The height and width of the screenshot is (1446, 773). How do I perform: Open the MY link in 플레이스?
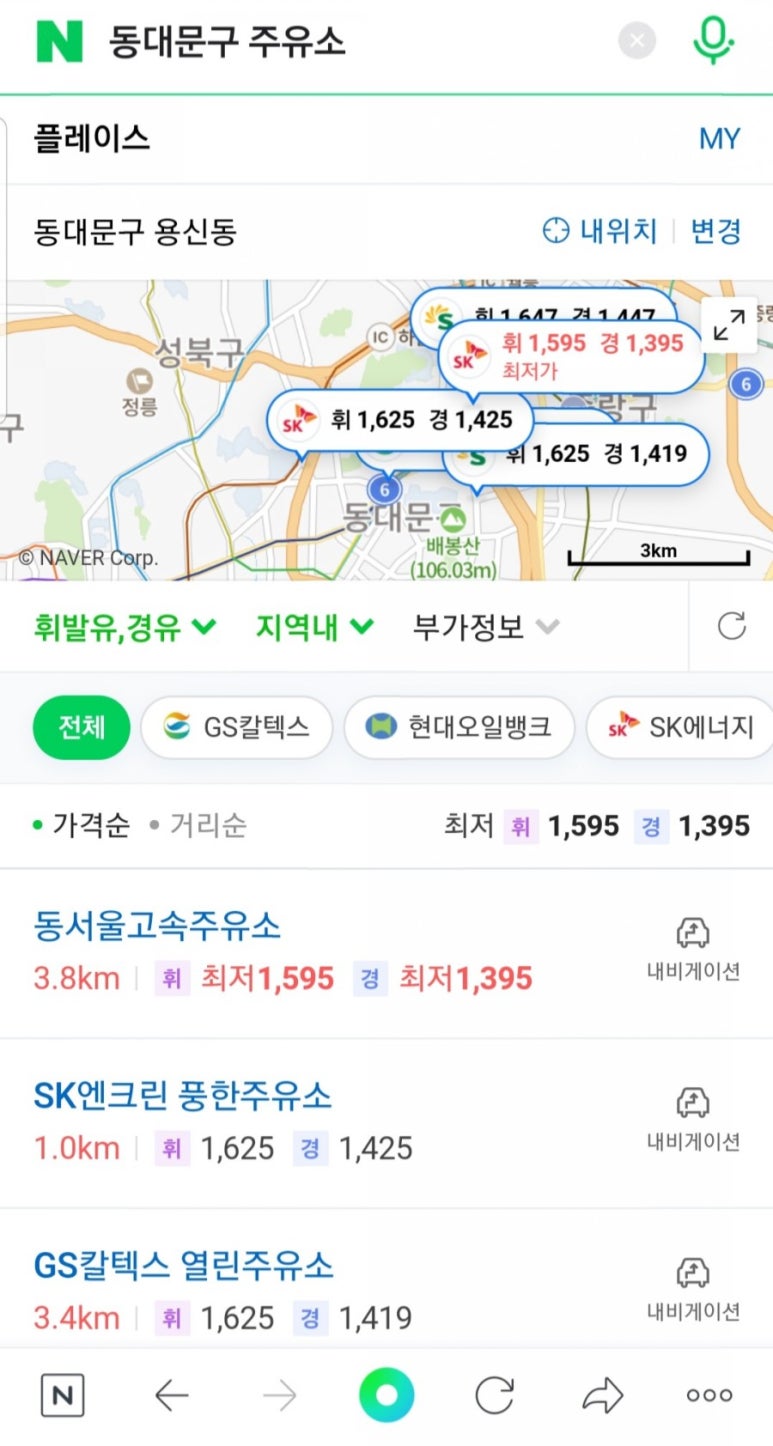point(719,139)
